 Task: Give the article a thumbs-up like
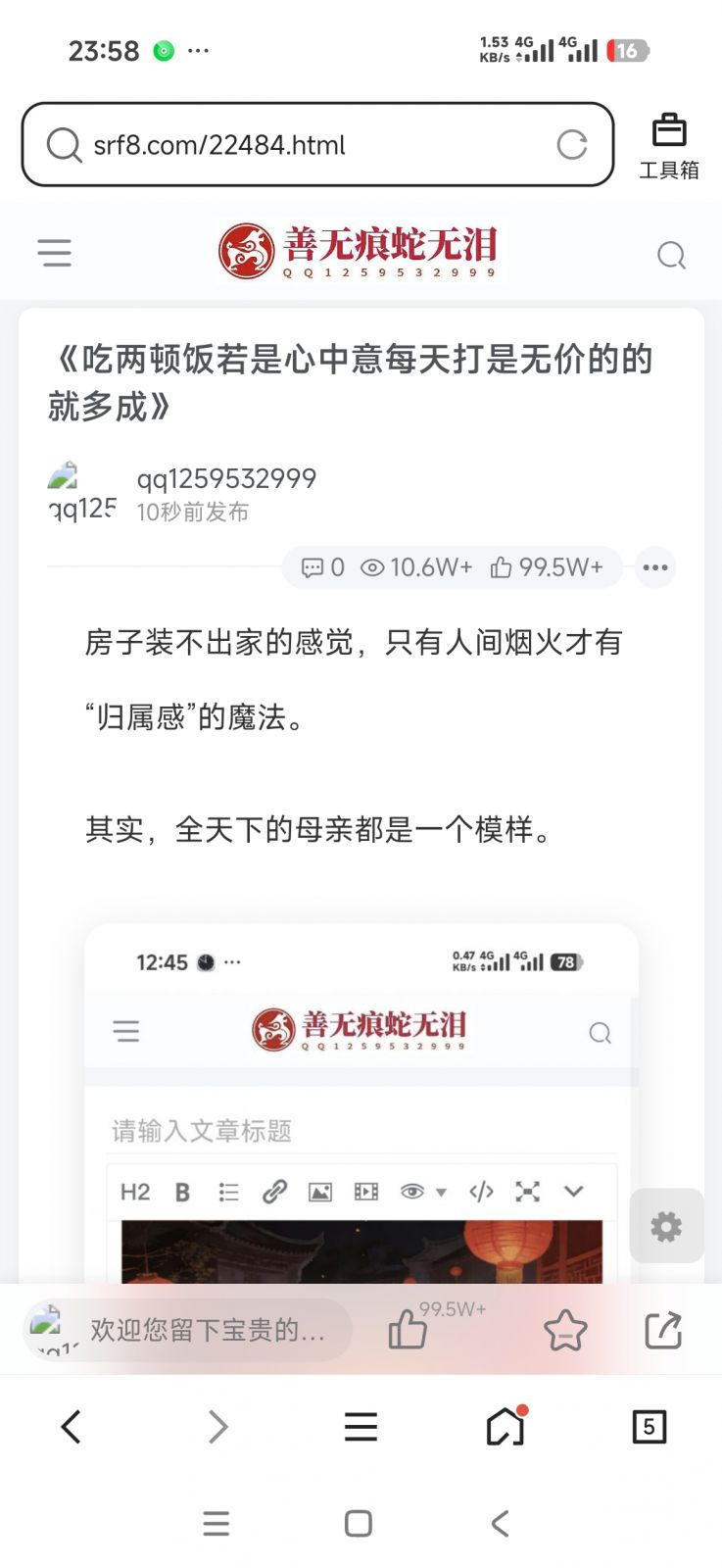coord(407,1331)
